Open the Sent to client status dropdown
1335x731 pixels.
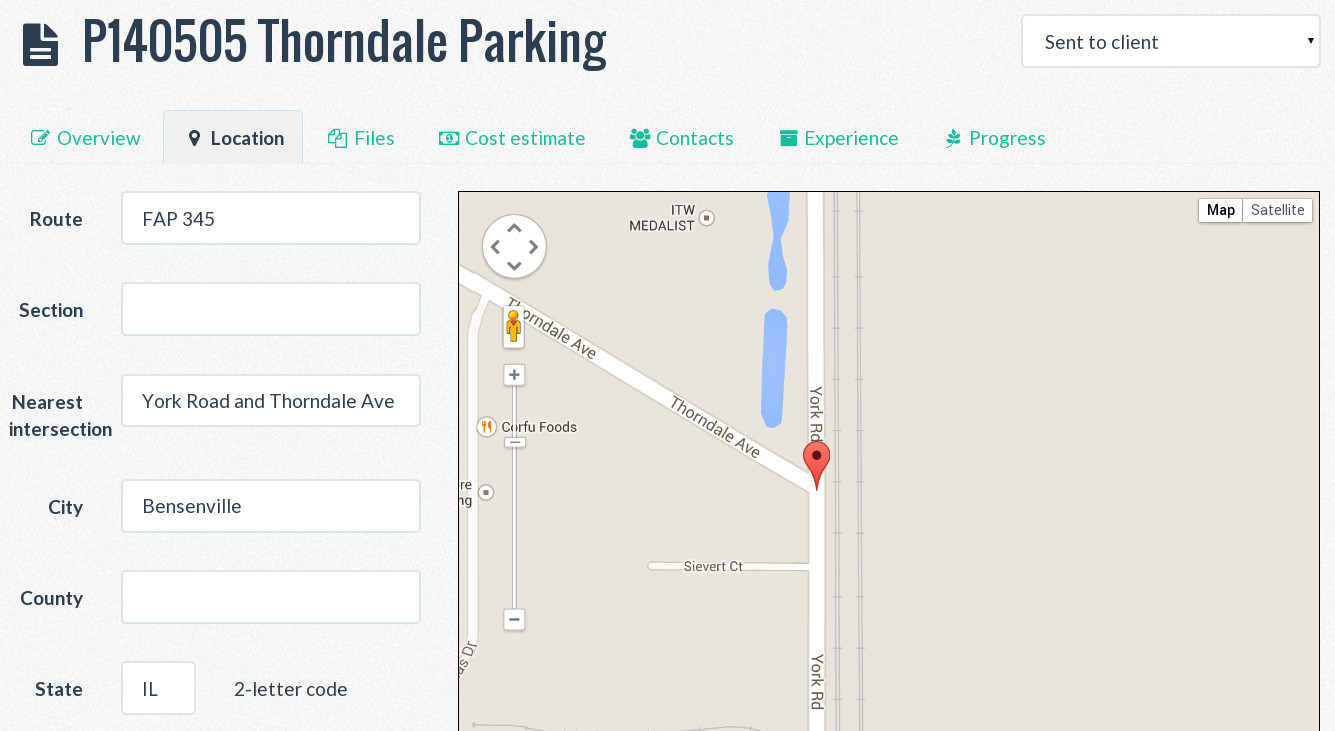1170,42
